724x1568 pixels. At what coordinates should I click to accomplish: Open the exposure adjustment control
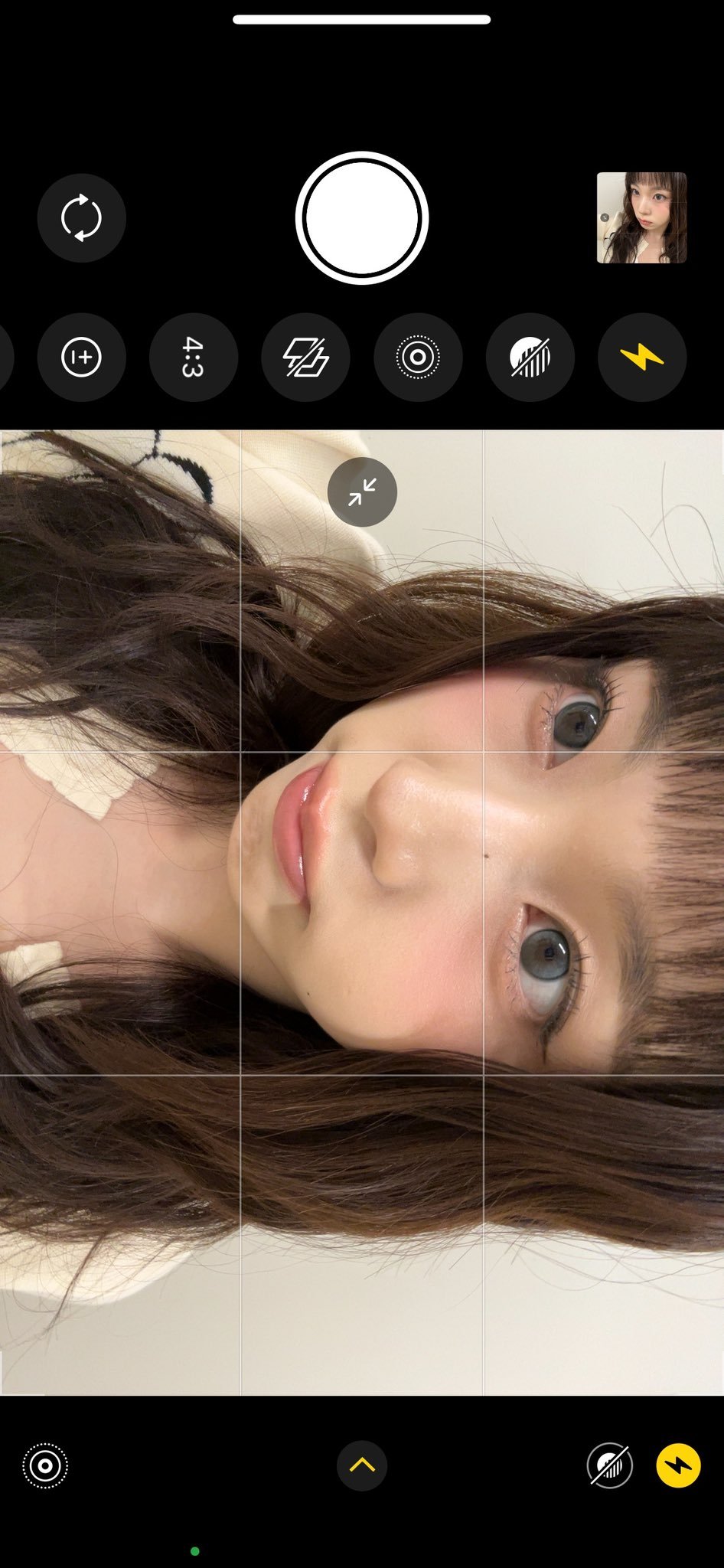click(81, 358)
